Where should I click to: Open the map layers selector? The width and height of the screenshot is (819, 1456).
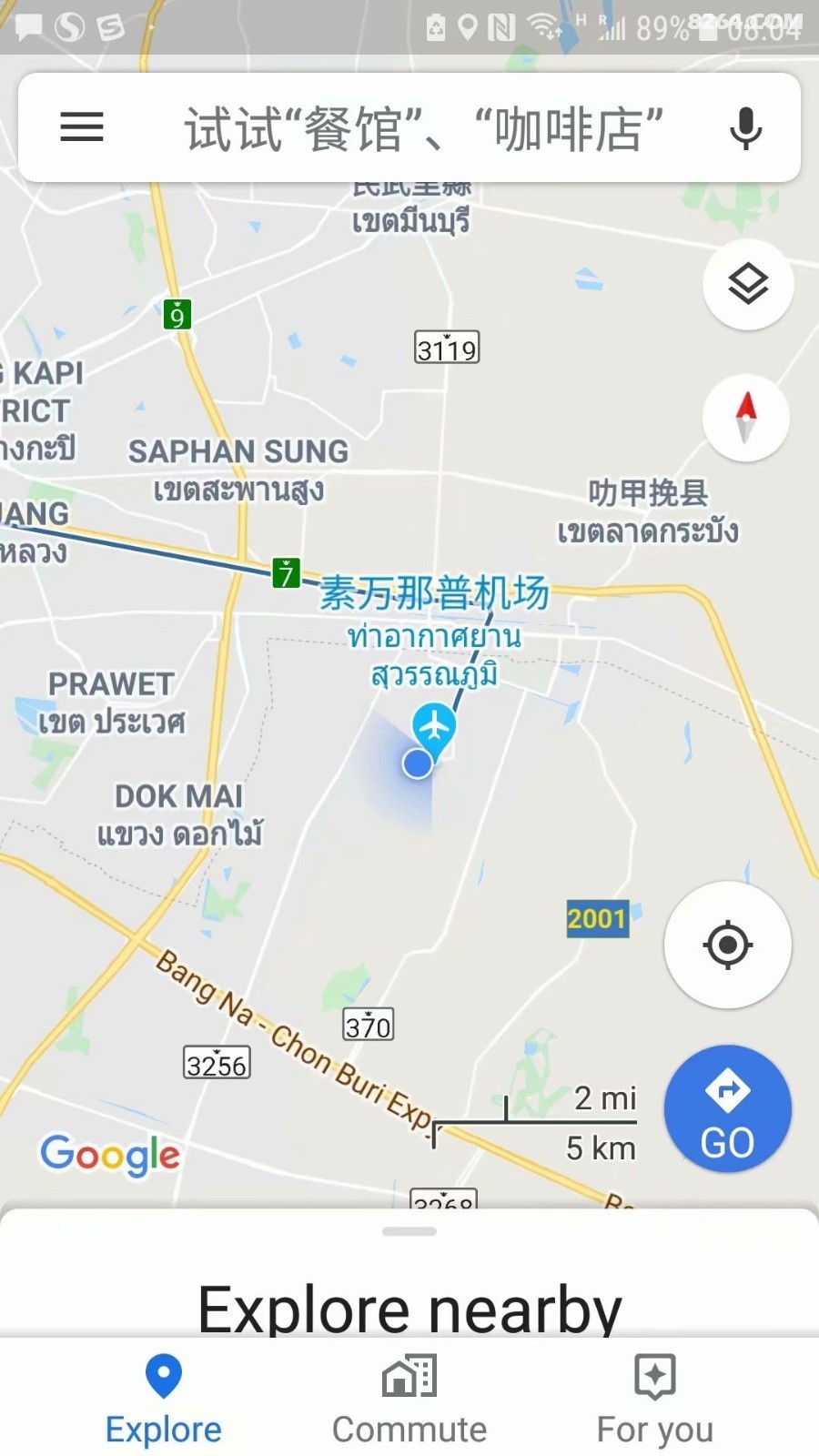tap(748, 285)
